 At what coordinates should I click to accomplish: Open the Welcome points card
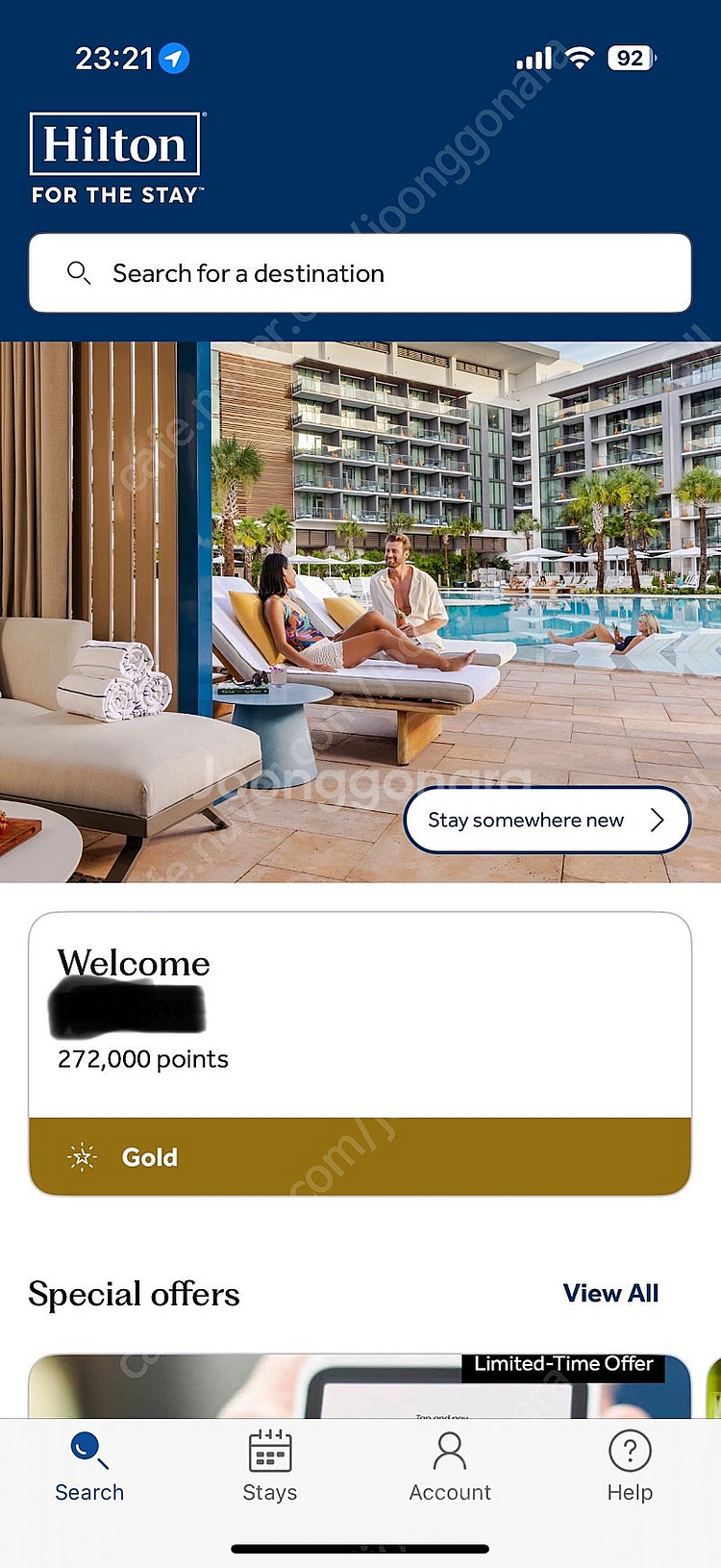tap(360, 1015)
